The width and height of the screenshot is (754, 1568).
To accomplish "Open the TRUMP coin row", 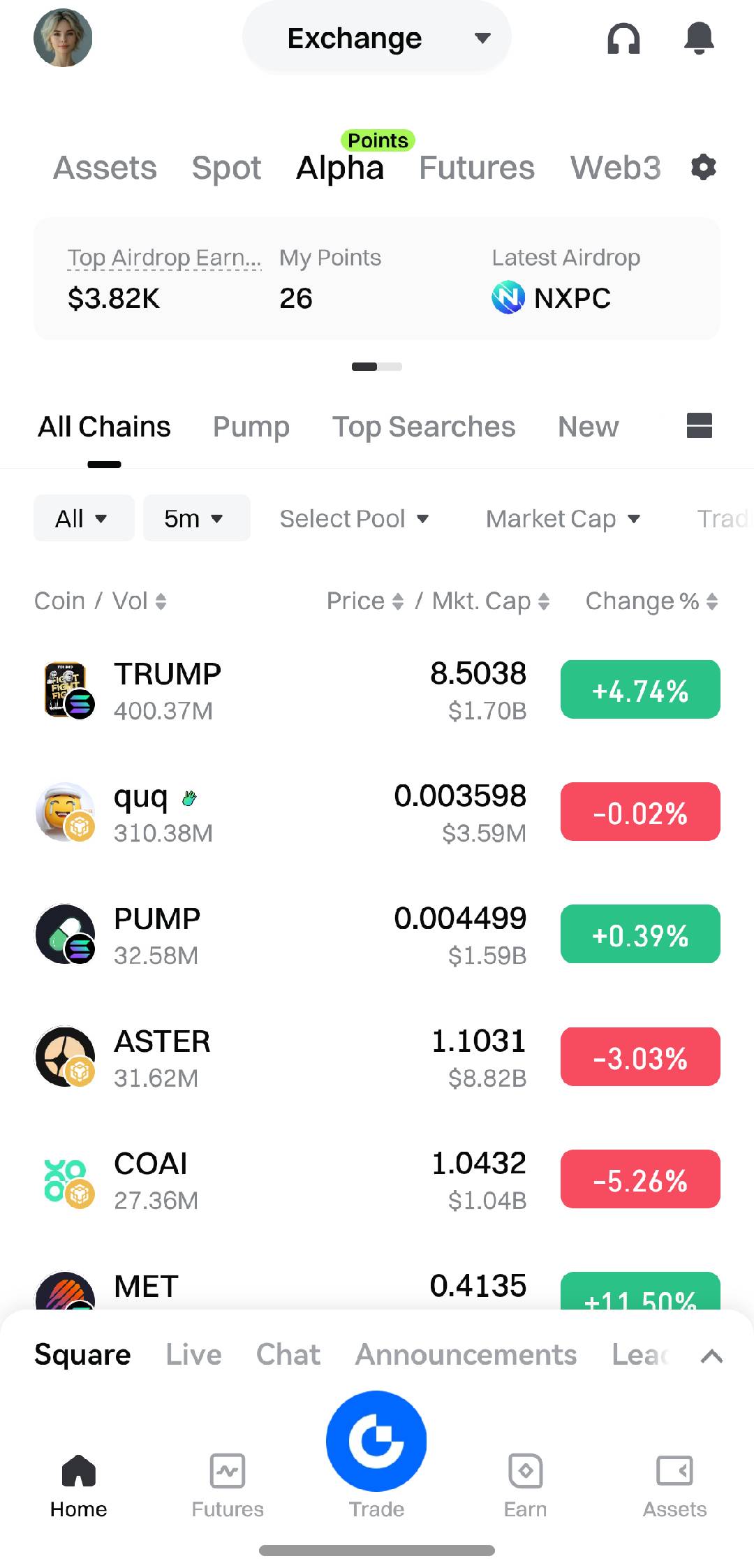I will coord(279,690).
